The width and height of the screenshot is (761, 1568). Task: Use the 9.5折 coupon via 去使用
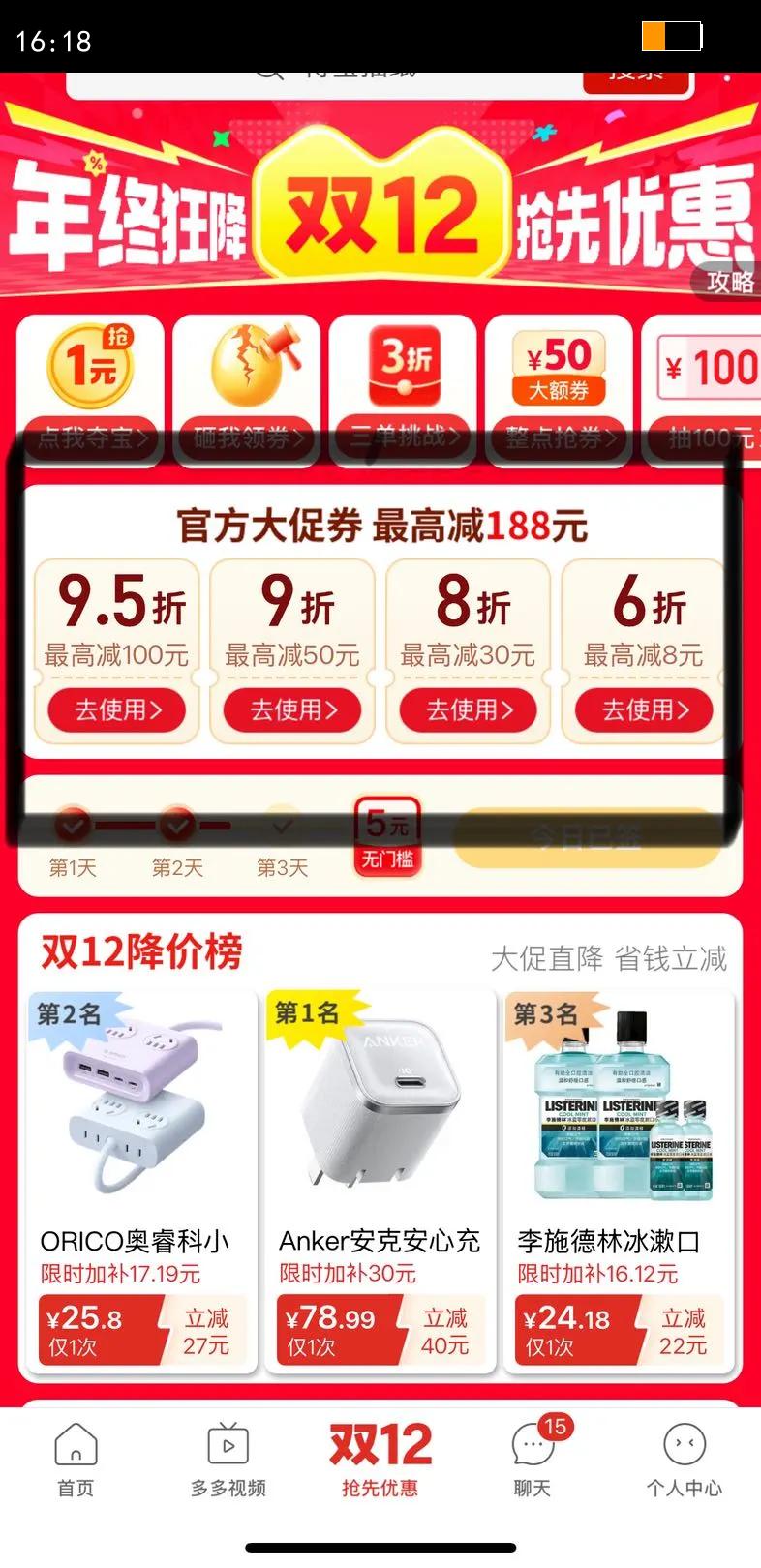click(x=117, y=709)
